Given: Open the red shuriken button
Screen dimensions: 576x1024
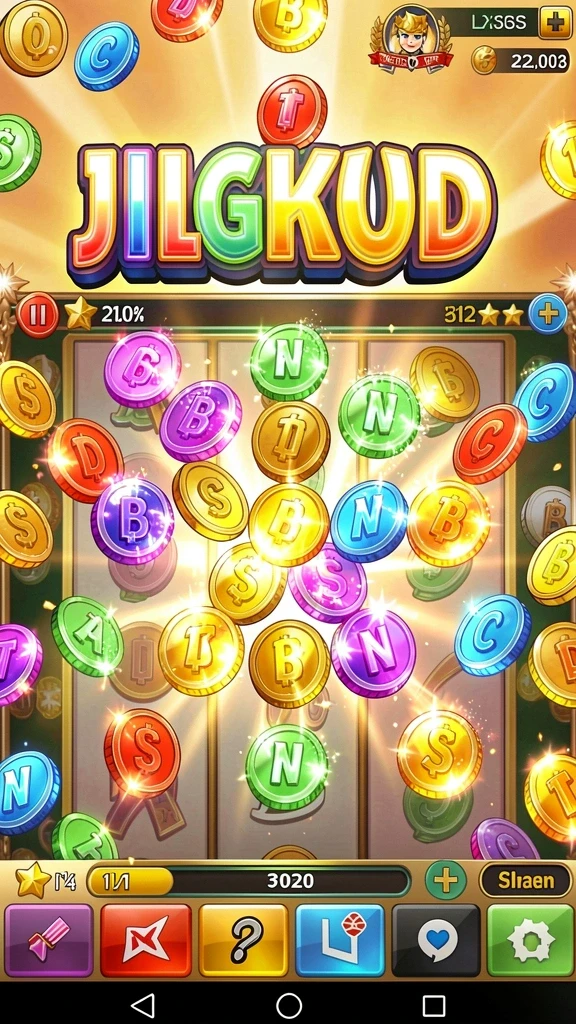Looking at the screenshot, I should tap(146, 940).
